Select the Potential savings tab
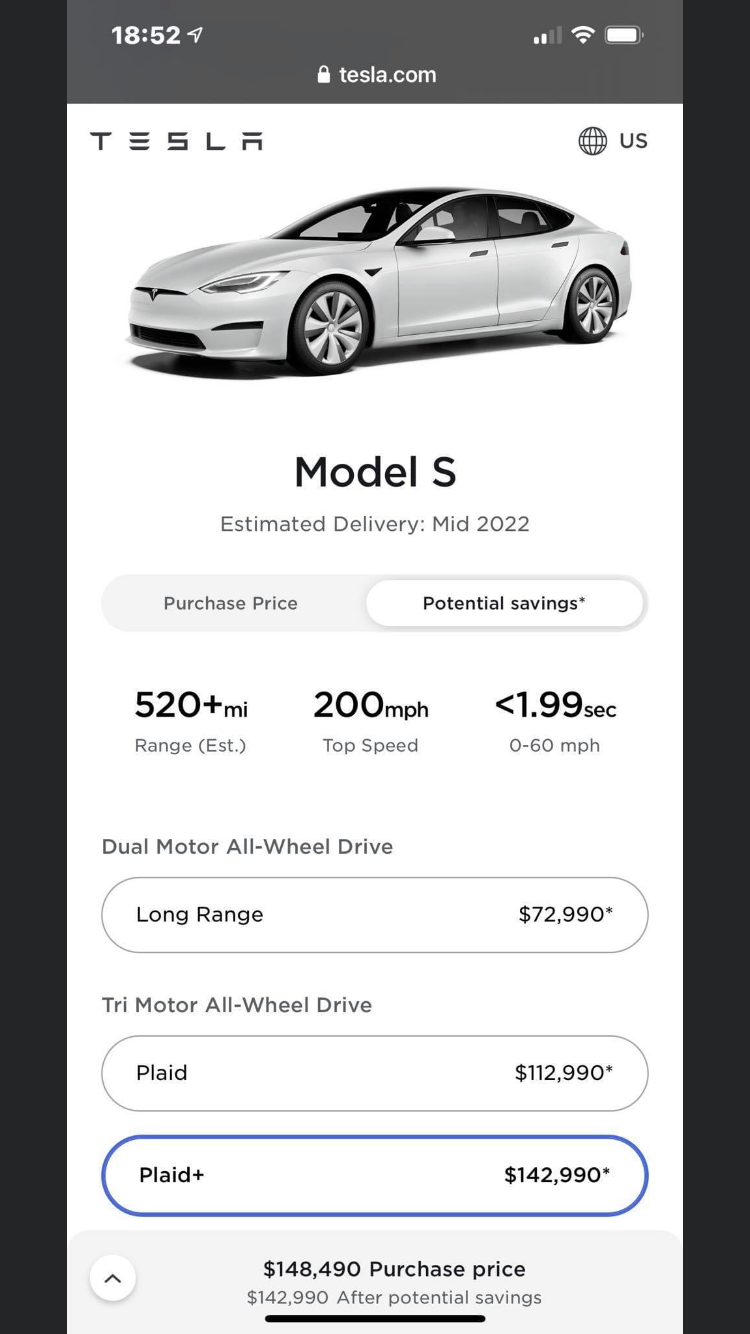Viewport: 750px width, 1334px height. (x=504, y=603)
